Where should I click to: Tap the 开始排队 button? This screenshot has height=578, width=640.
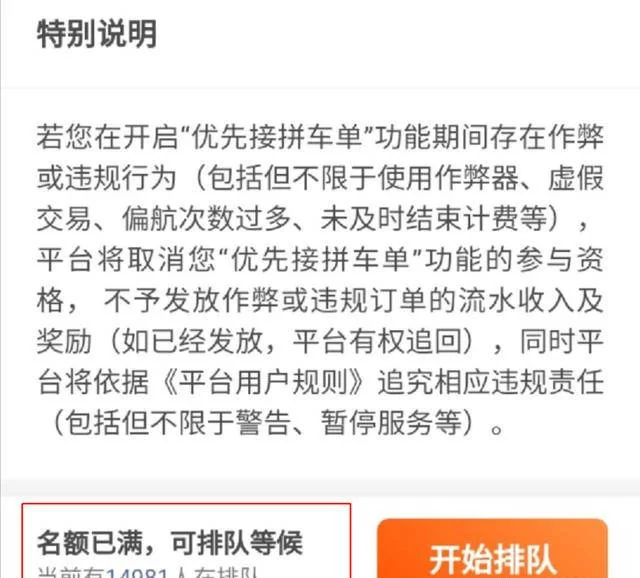pyautogui.click(x=493, y=553)
